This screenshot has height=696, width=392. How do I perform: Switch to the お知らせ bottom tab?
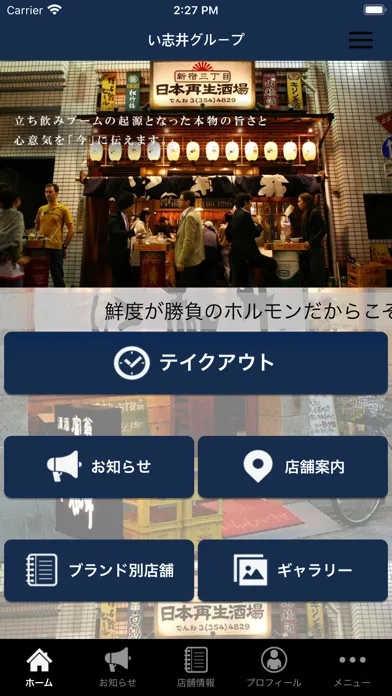pos(118,668)
